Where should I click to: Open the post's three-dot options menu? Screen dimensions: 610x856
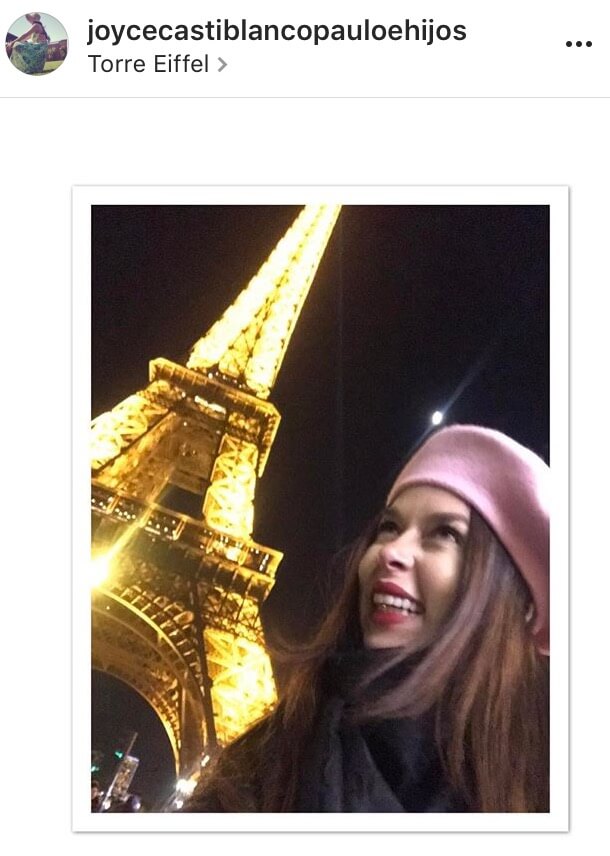coord(578,44)
